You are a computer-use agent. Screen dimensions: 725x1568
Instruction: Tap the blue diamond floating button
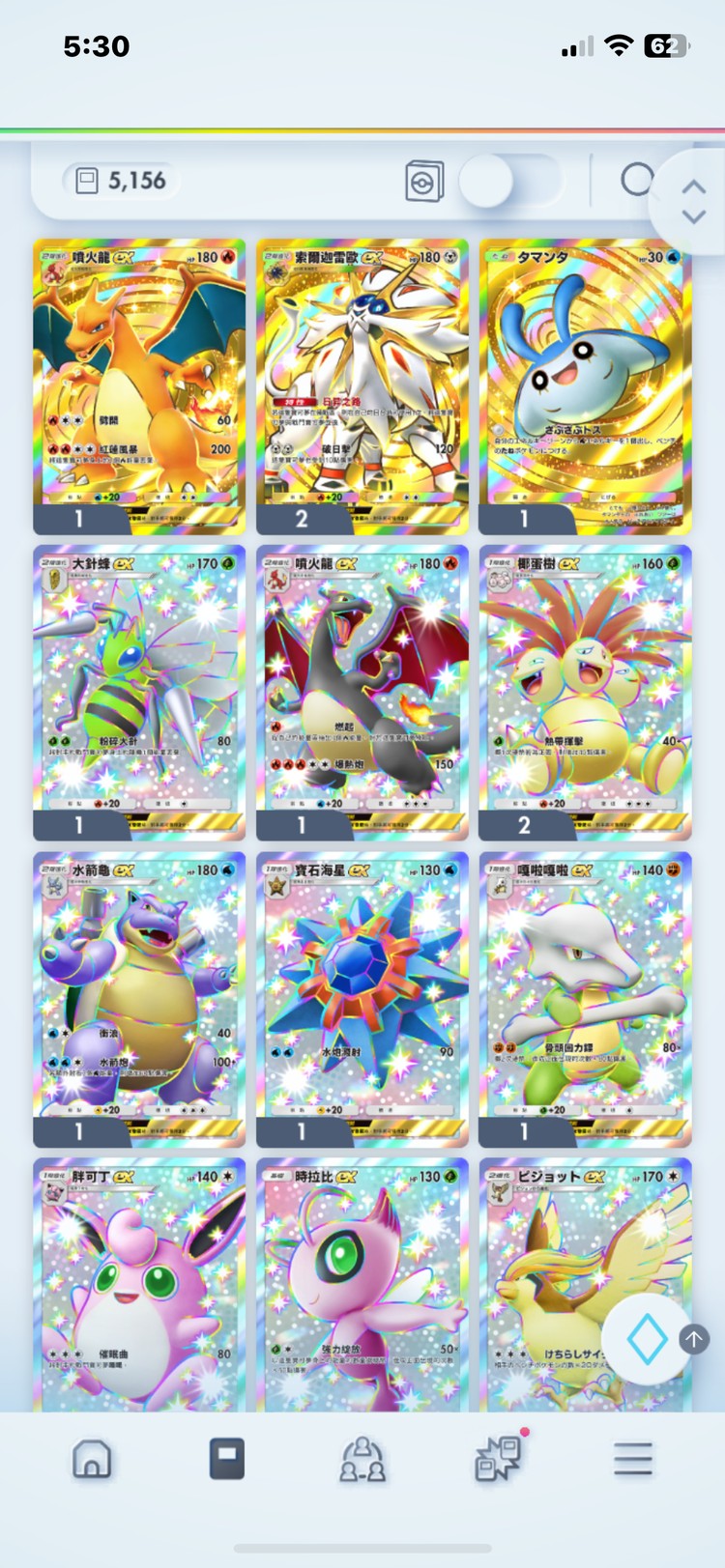point(646,1339)
